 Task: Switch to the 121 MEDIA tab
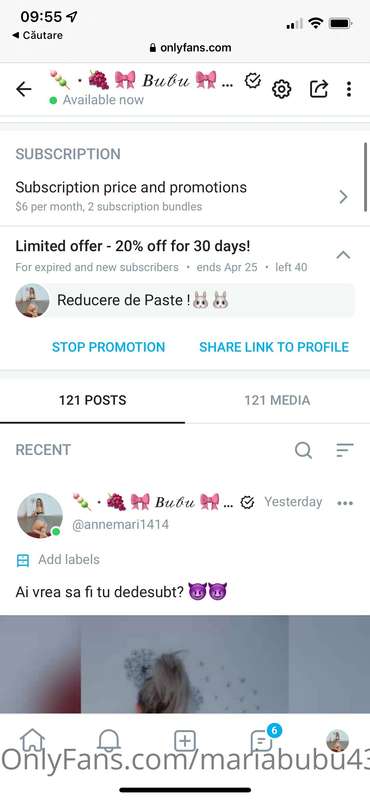click(277, 401)
